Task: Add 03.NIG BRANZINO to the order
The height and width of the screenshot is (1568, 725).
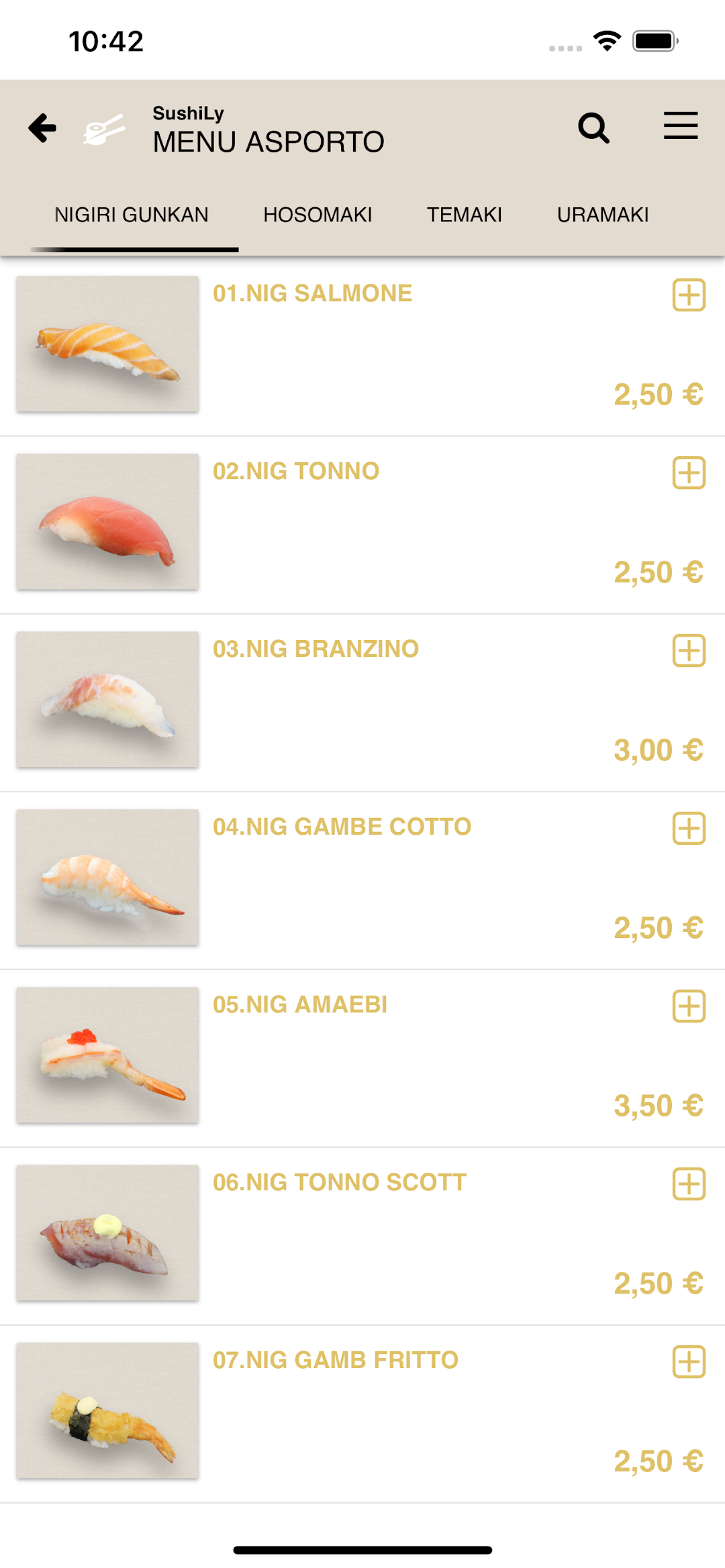Action: click(689, 651)
